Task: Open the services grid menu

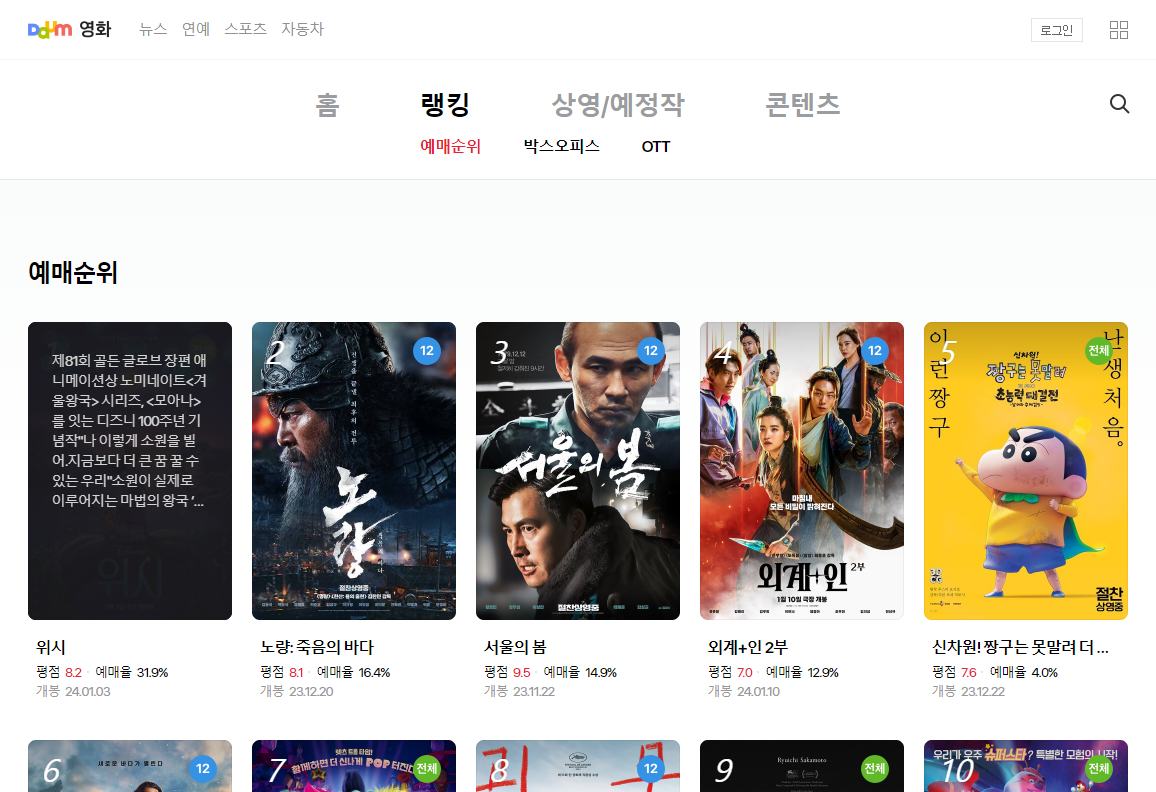Action: (1119, 30)
